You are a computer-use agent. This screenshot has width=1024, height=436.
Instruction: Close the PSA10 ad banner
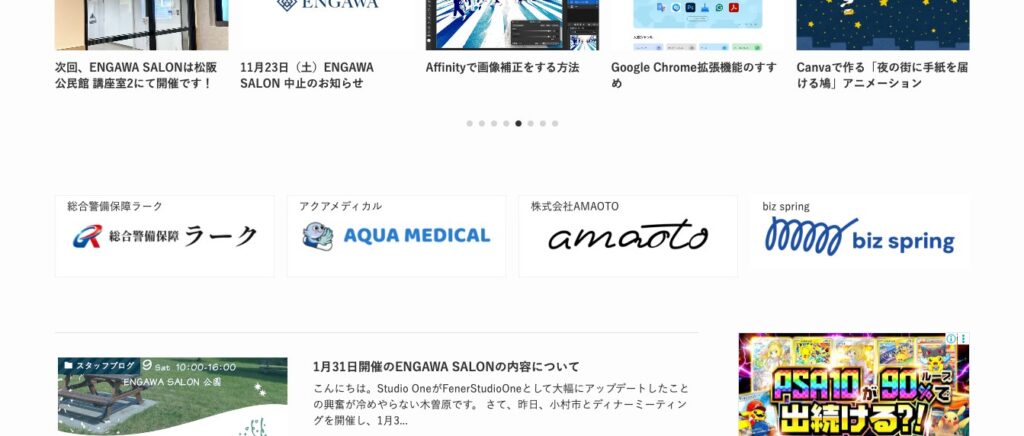tap(964, 339)
